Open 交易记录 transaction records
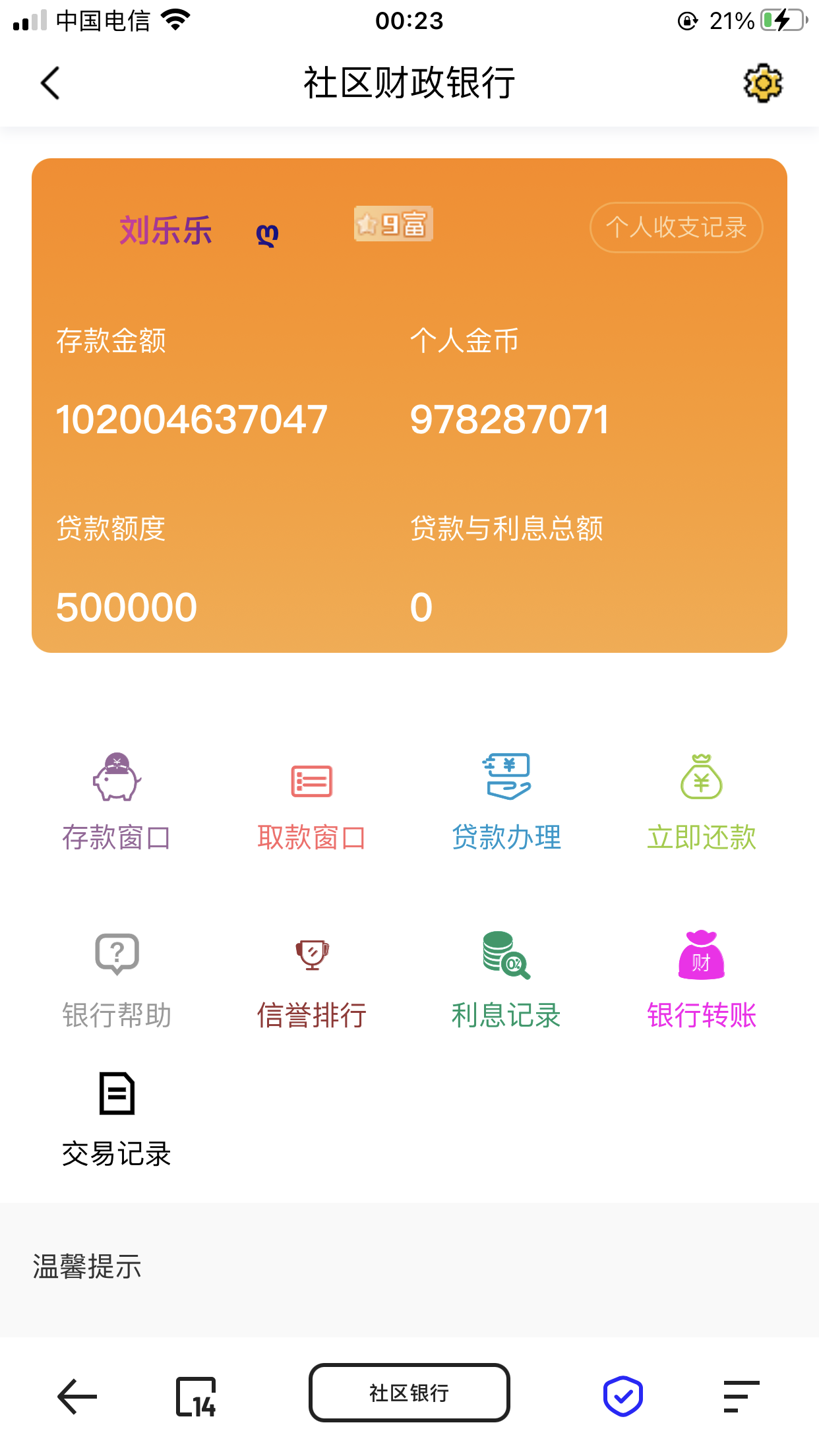This screenshot has width=819, height=1456. click(117, 1119)
